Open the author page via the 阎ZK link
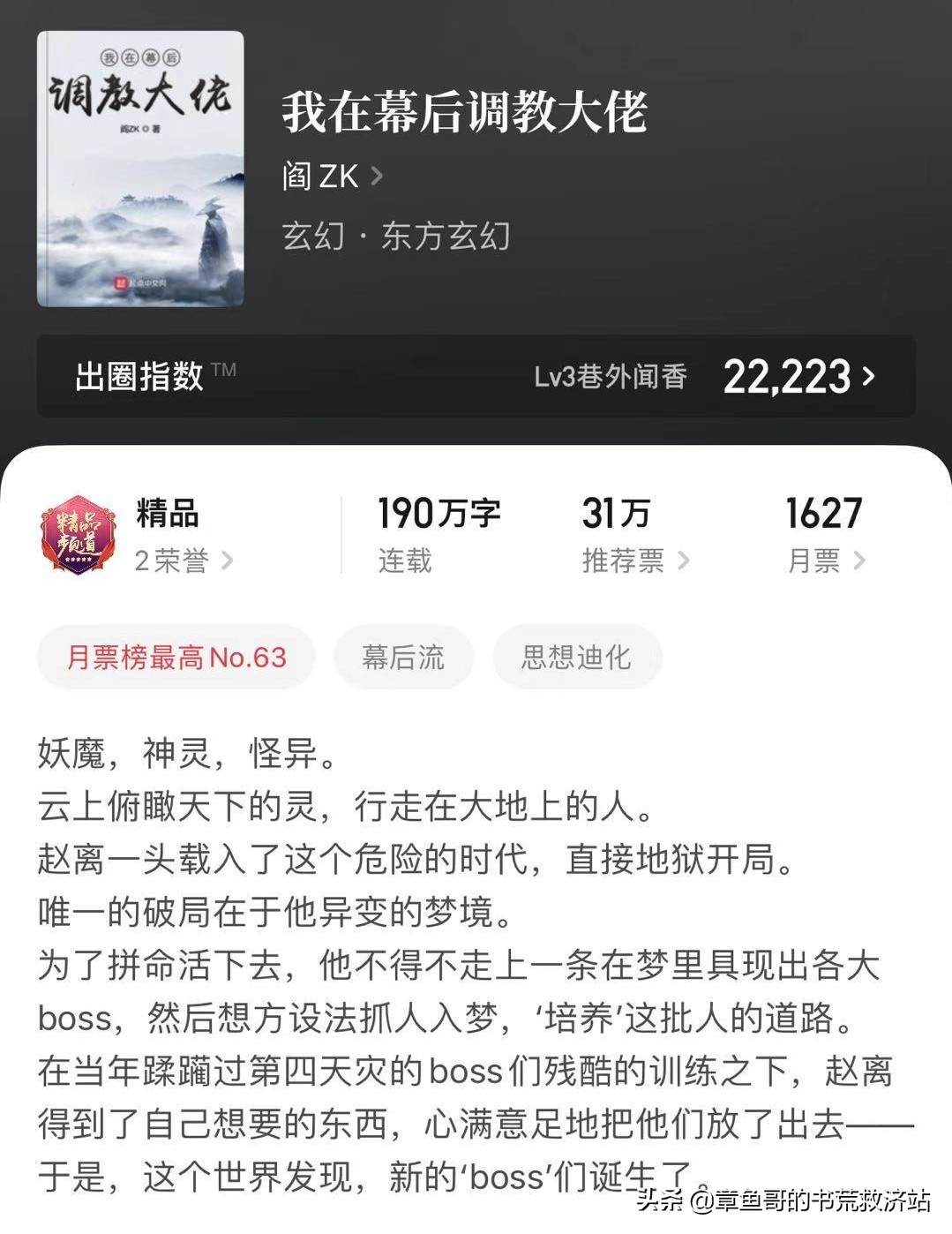 (318, 177)
